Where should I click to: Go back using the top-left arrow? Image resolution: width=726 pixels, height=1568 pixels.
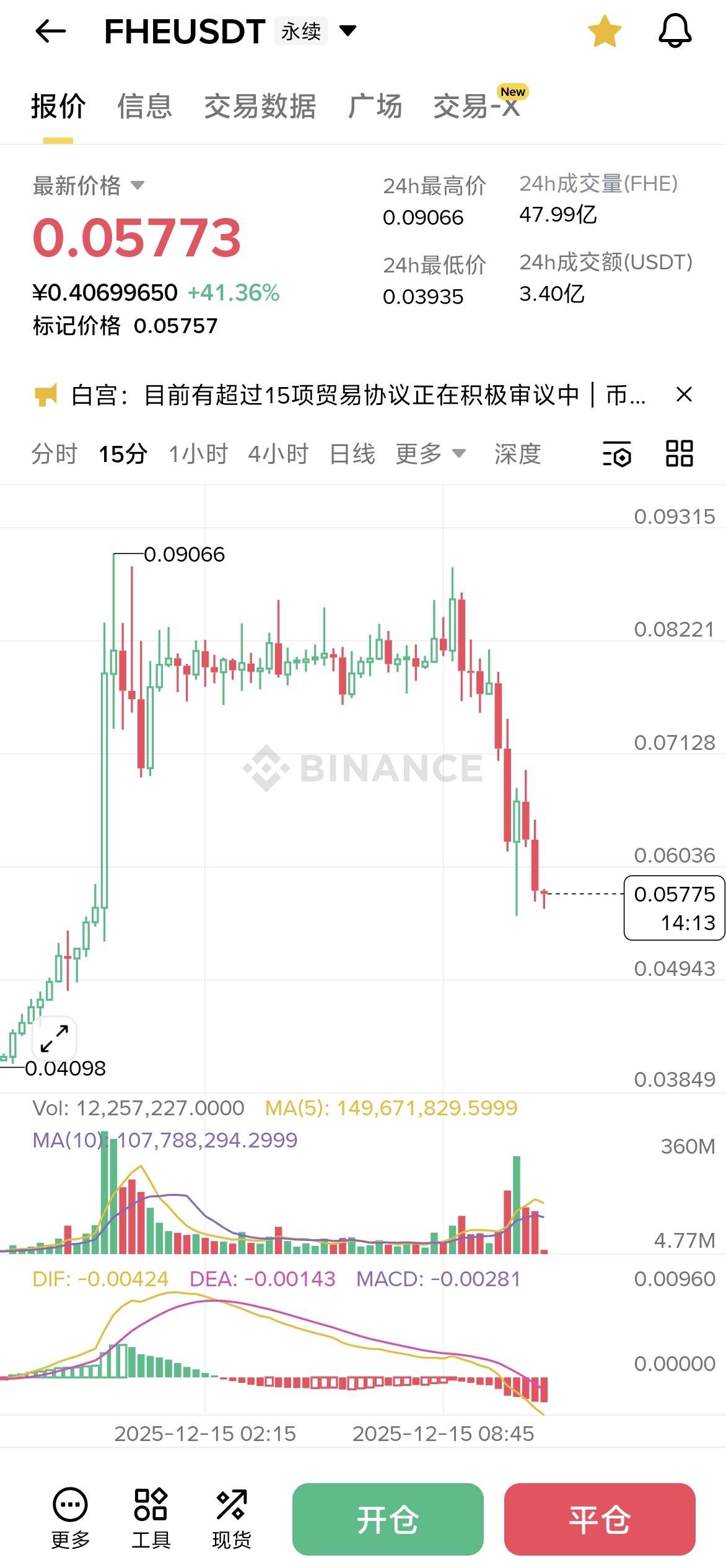tap(51, 31)
